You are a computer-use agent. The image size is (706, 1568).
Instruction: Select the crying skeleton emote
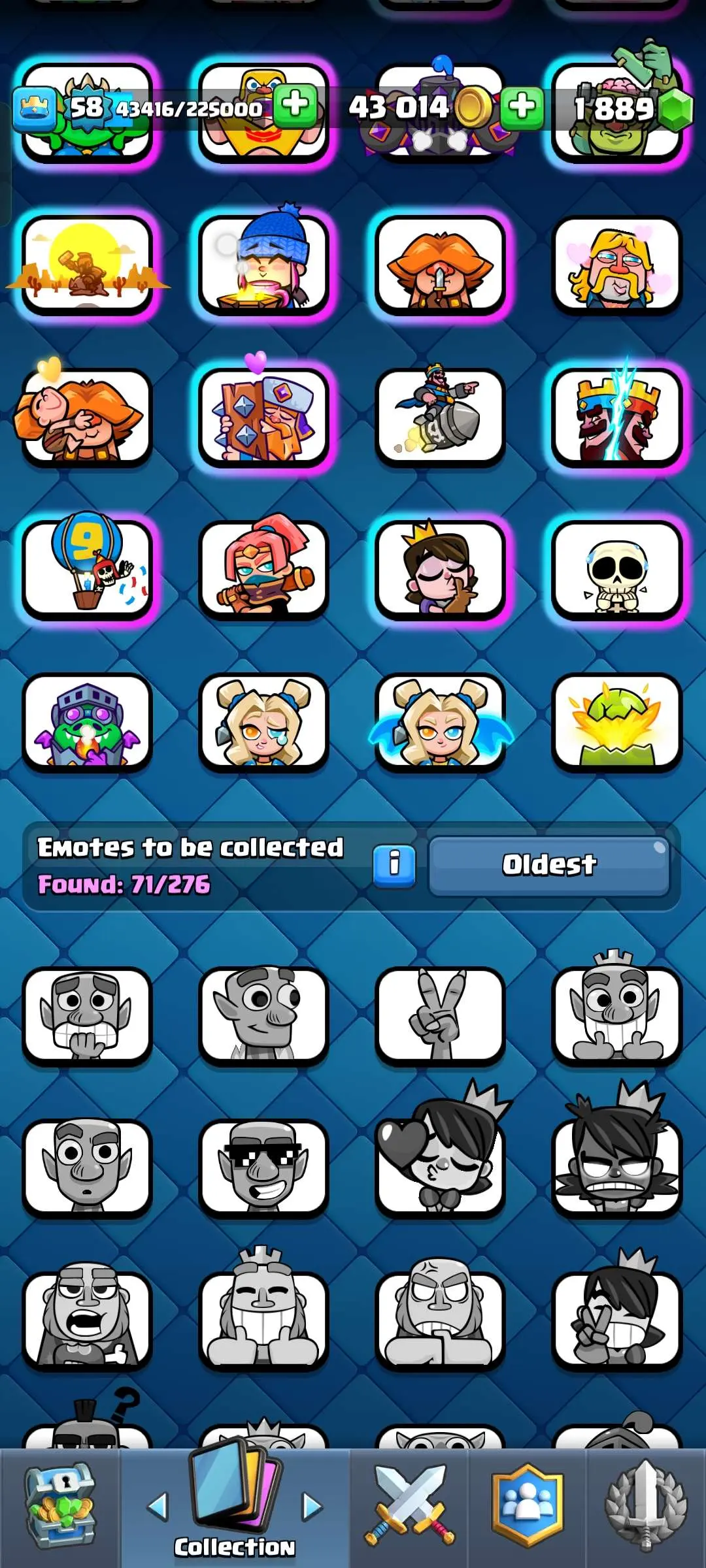click(x=616, y=570)
